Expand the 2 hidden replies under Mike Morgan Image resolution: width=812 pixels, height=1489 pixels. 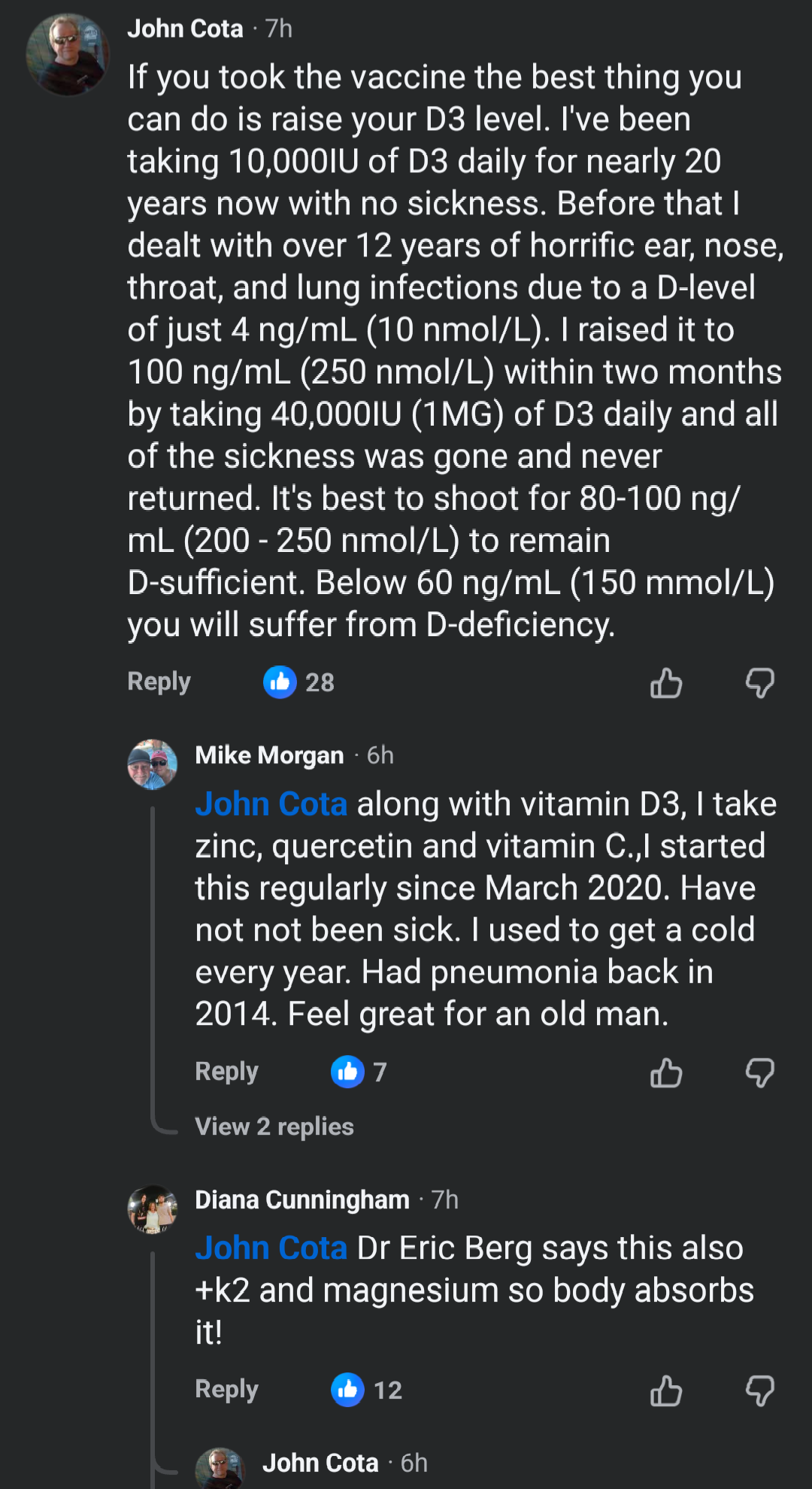click(274, 1127)
